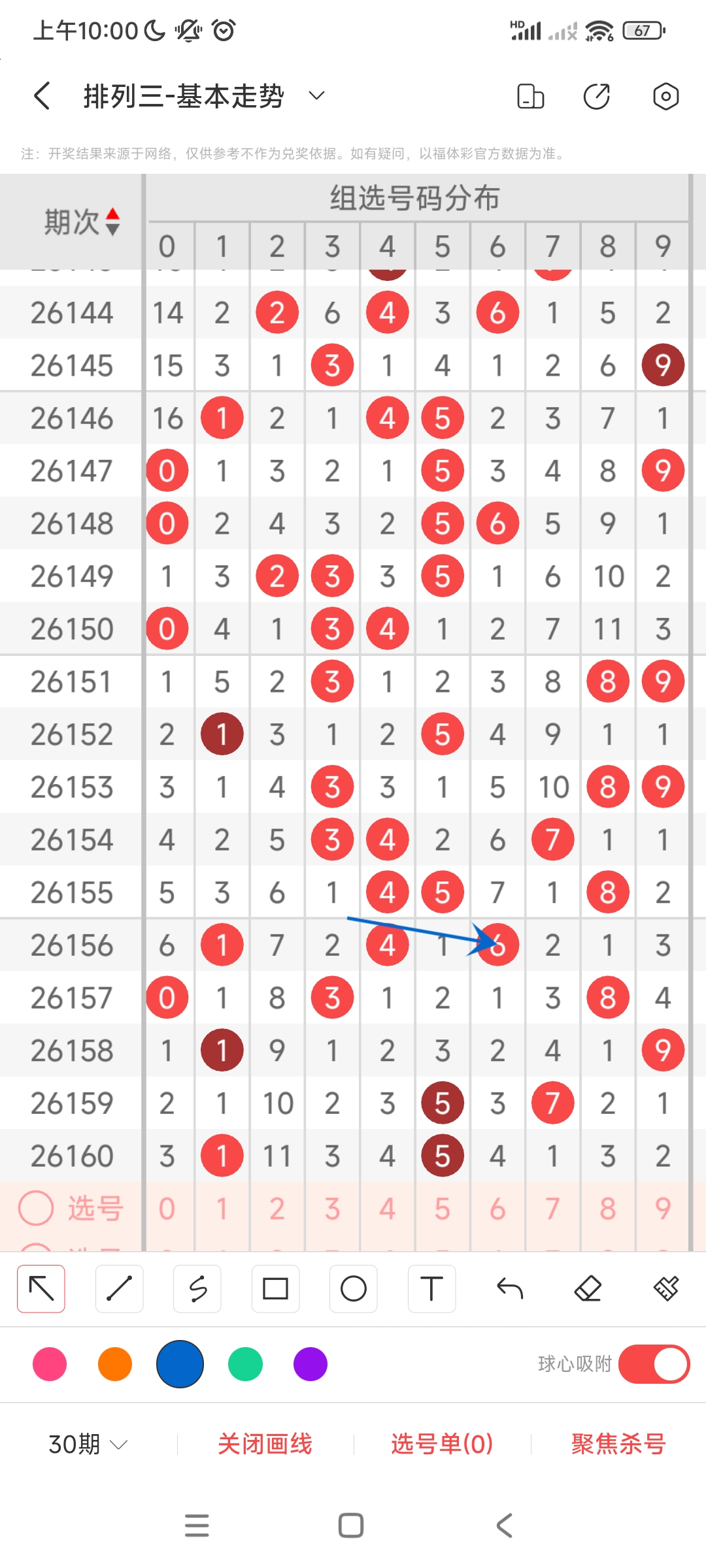Open the settings hexagon icon
The image size is (706, 1568).
(665, 96)
